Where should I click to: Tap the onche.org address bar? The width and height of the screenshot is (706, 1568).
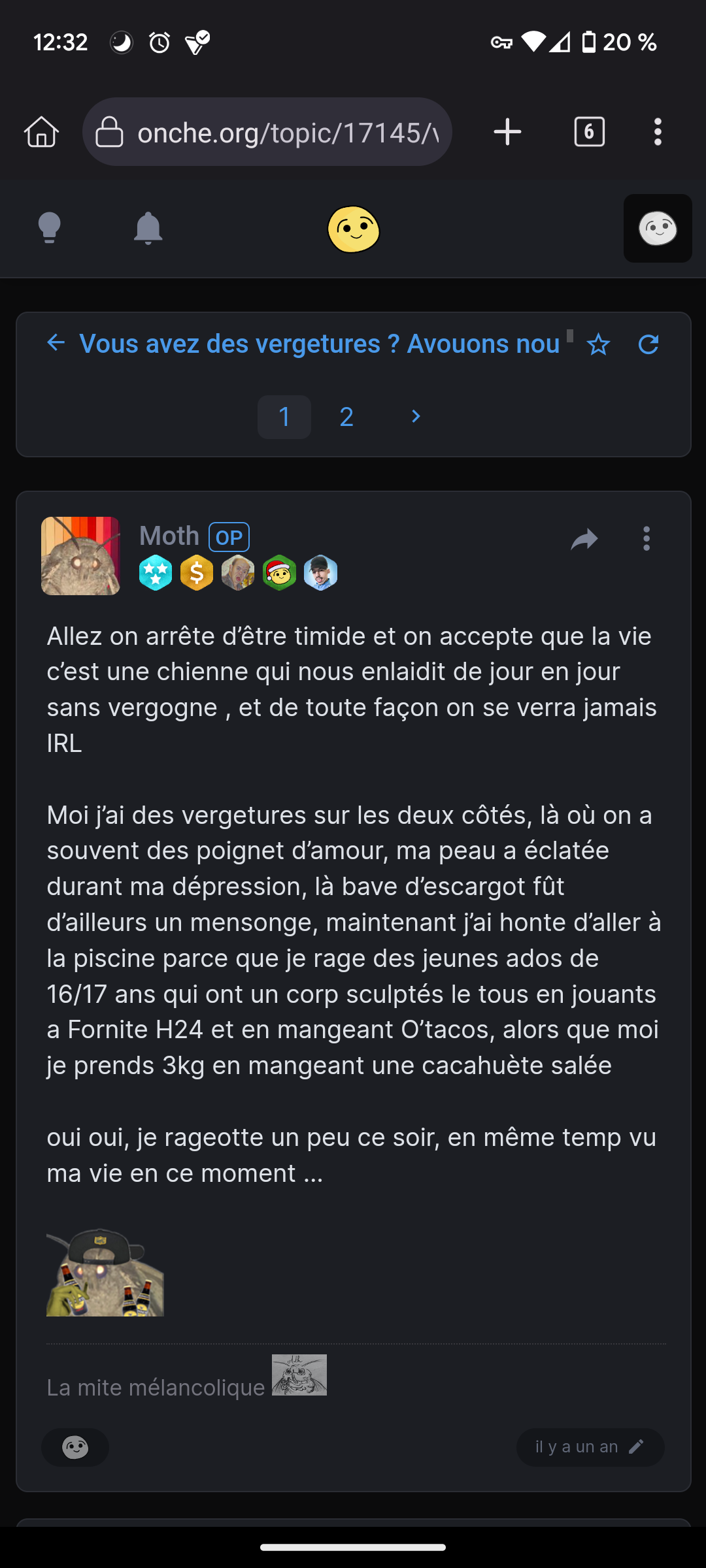point(267,132)
